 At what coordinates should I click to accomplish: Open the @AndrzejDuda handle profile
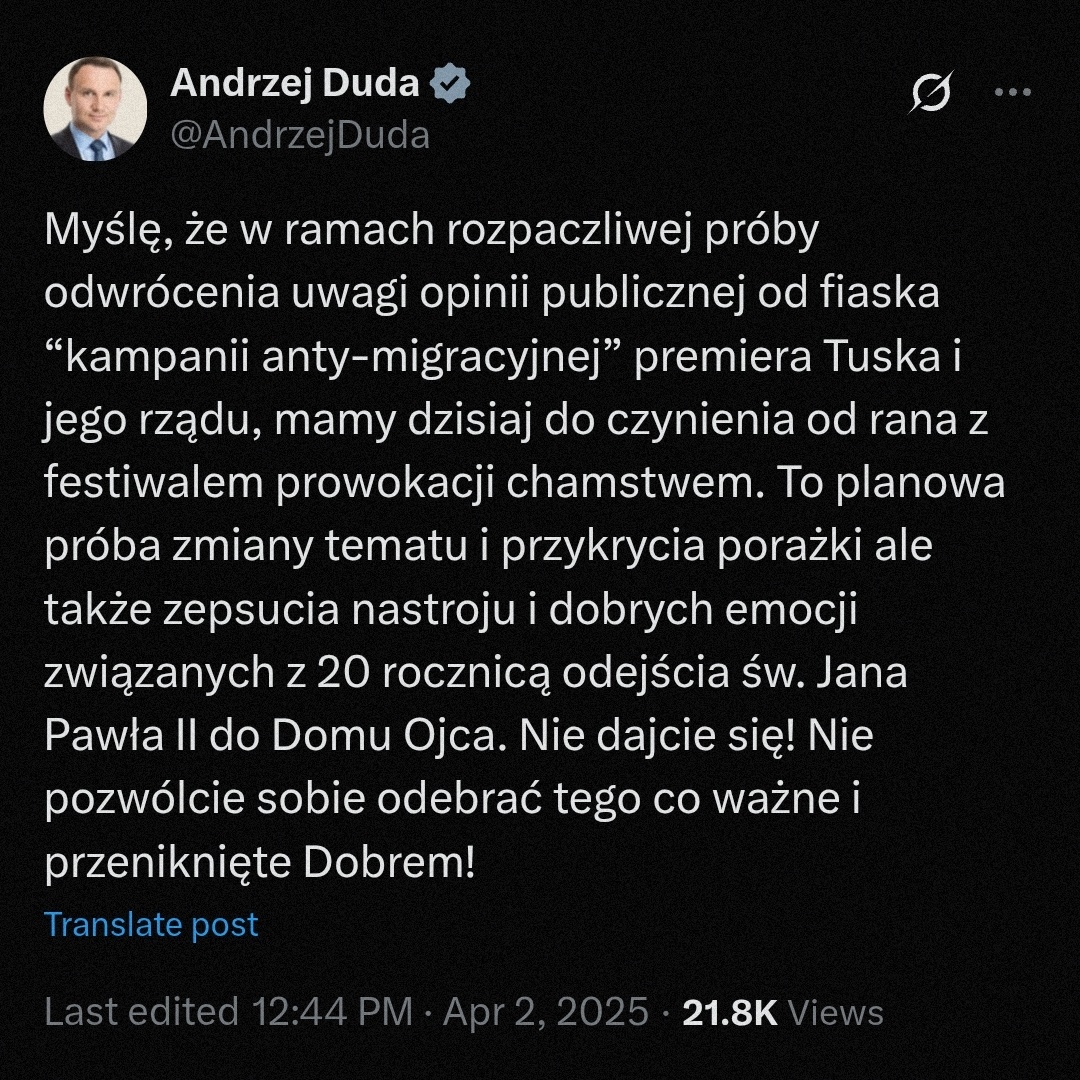[300, 135]
